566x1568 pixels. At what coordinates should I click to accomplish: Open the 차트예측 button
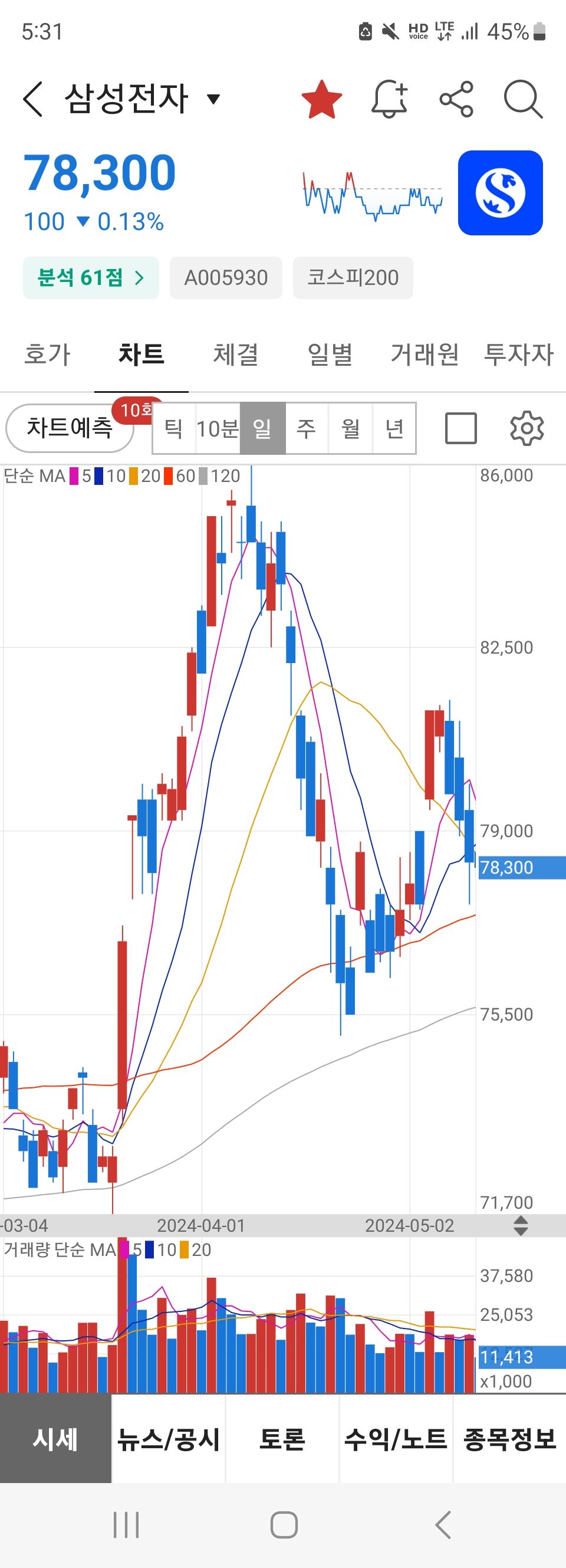pyautogui.click(x=70, y=428)
